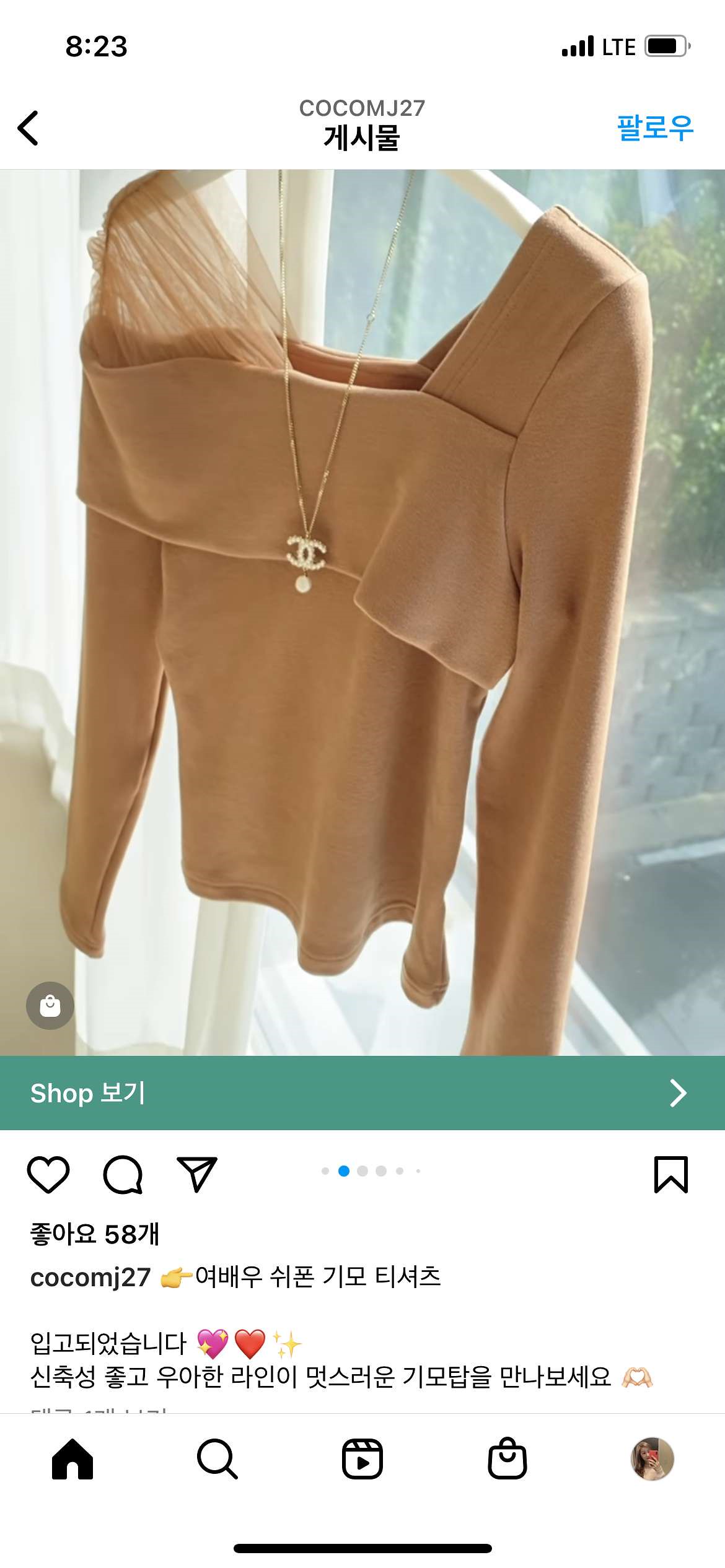Tap the 팔로우 follow button
725x1568 pixels.
(x=654, y=128)
